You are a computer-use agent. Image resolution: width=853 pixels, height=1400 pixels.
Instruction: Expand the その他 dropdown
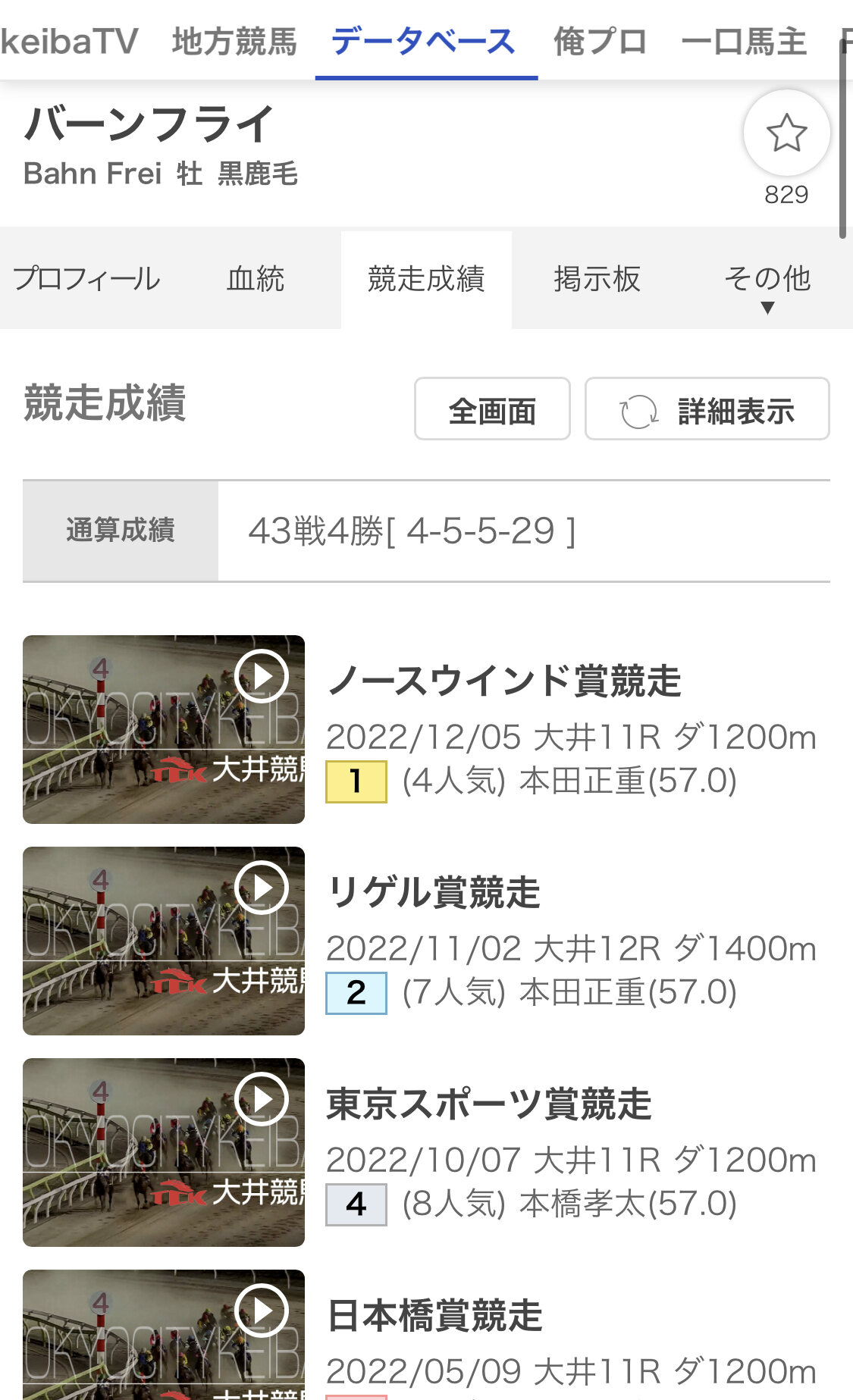[767, 284]
